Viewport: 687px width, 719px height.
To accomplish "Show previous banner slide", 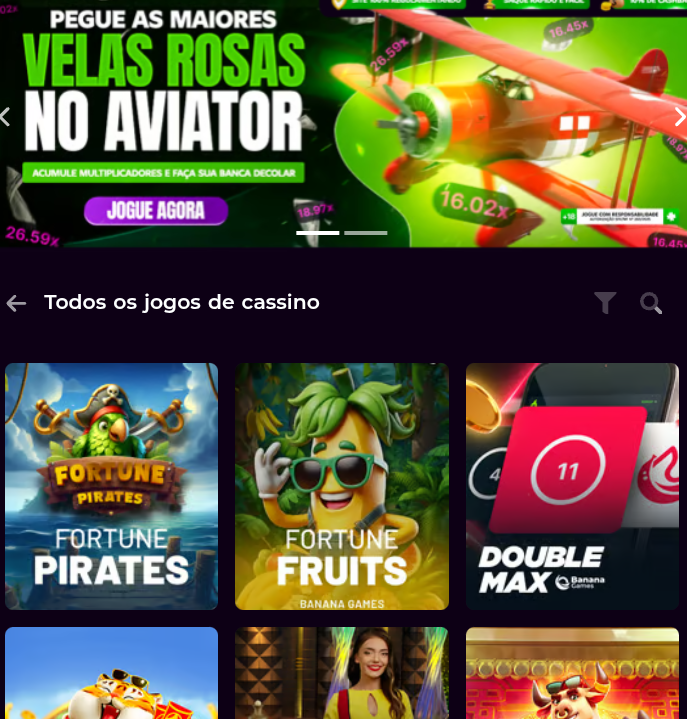I will 6,117.
